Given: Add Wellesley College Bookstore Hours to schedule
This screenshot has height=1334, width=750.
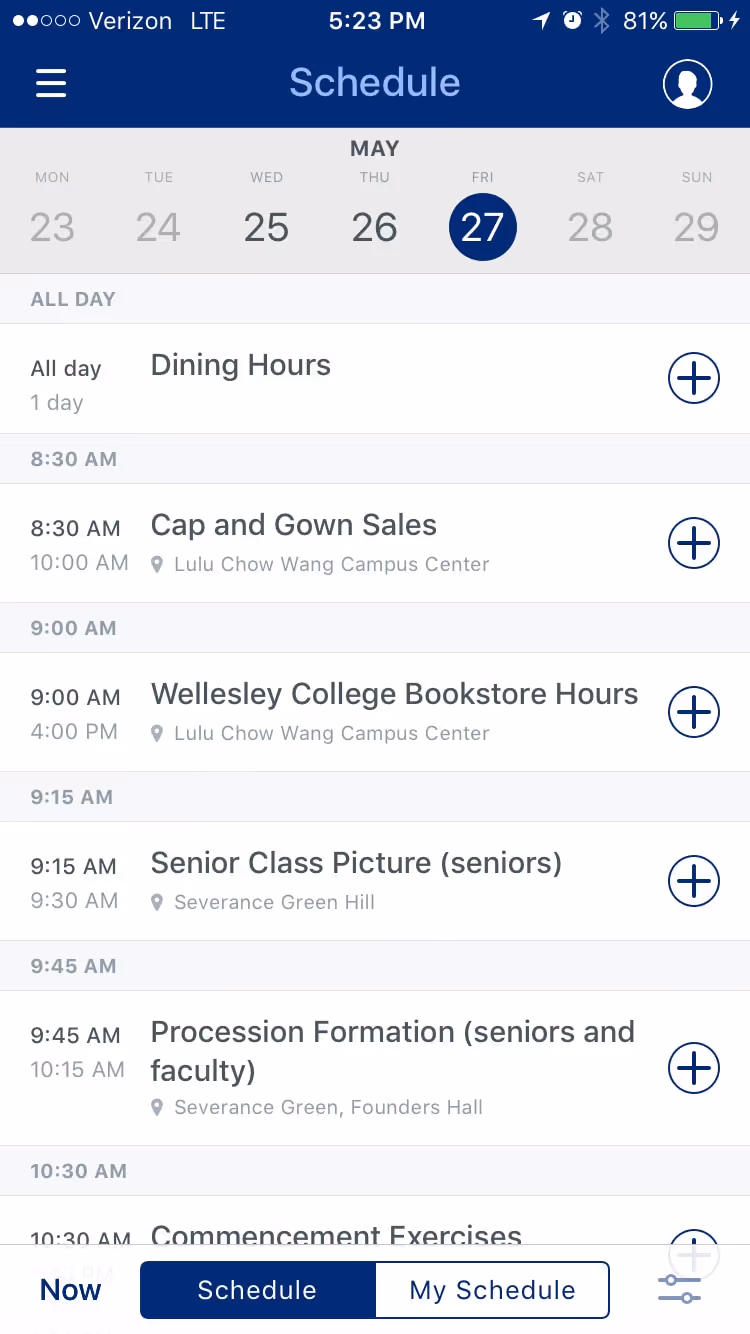Looking at the screenshot, I should (694, 712).
